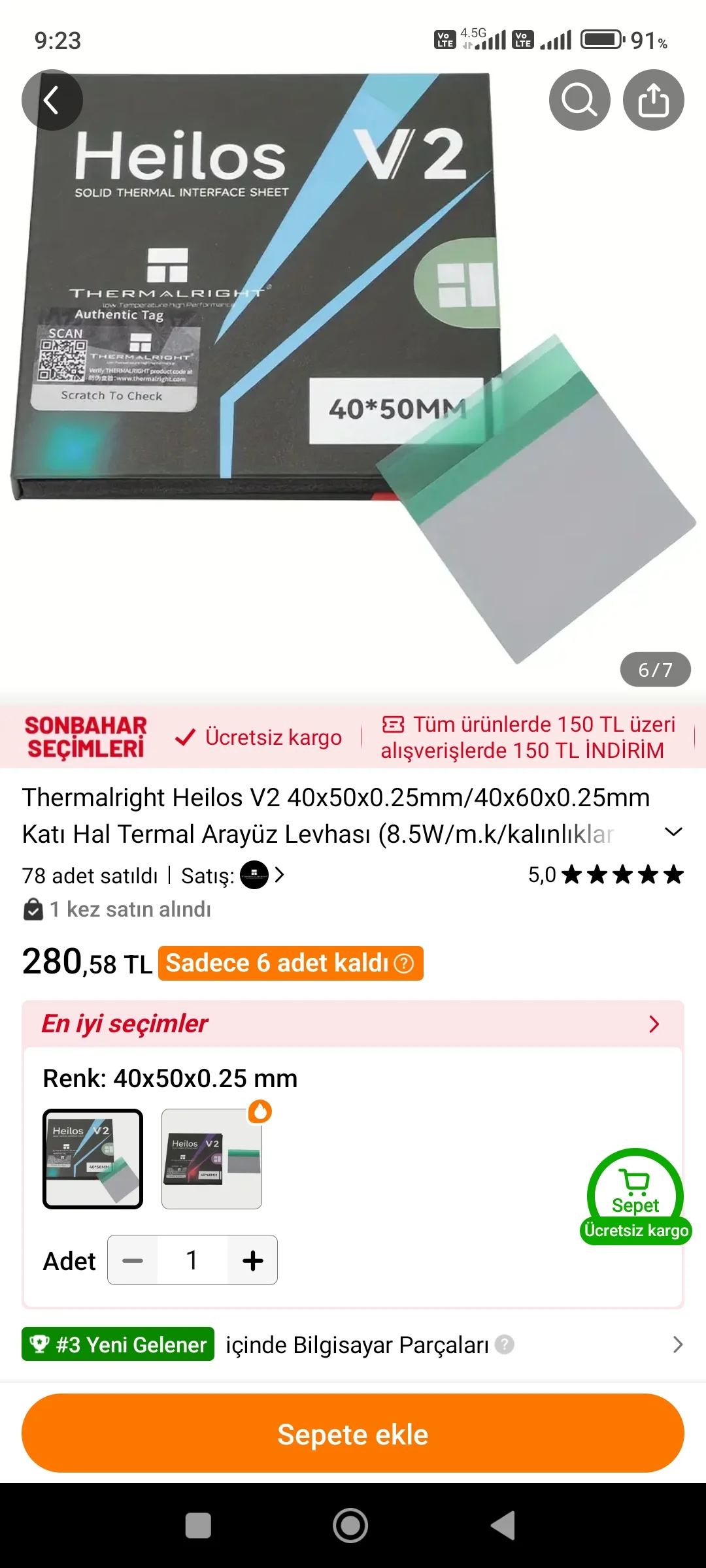Expand the full product title

click(x=673, y=832)
